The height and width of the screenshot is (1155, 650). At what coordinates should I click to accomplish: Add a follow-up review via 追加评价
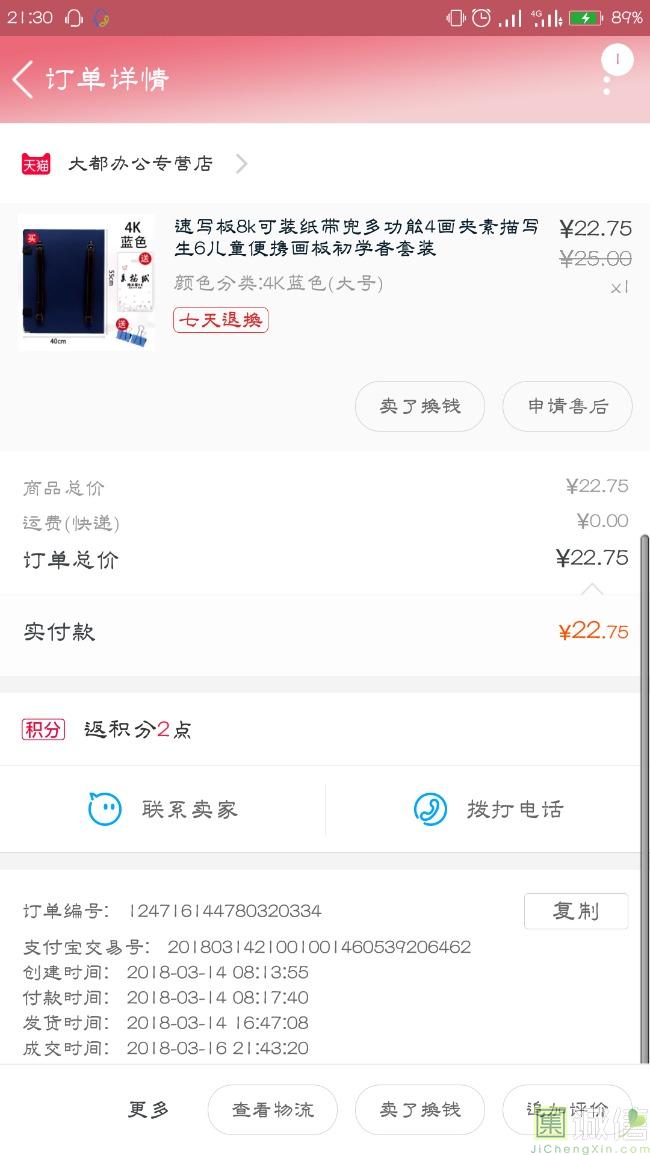point(567,1109)
